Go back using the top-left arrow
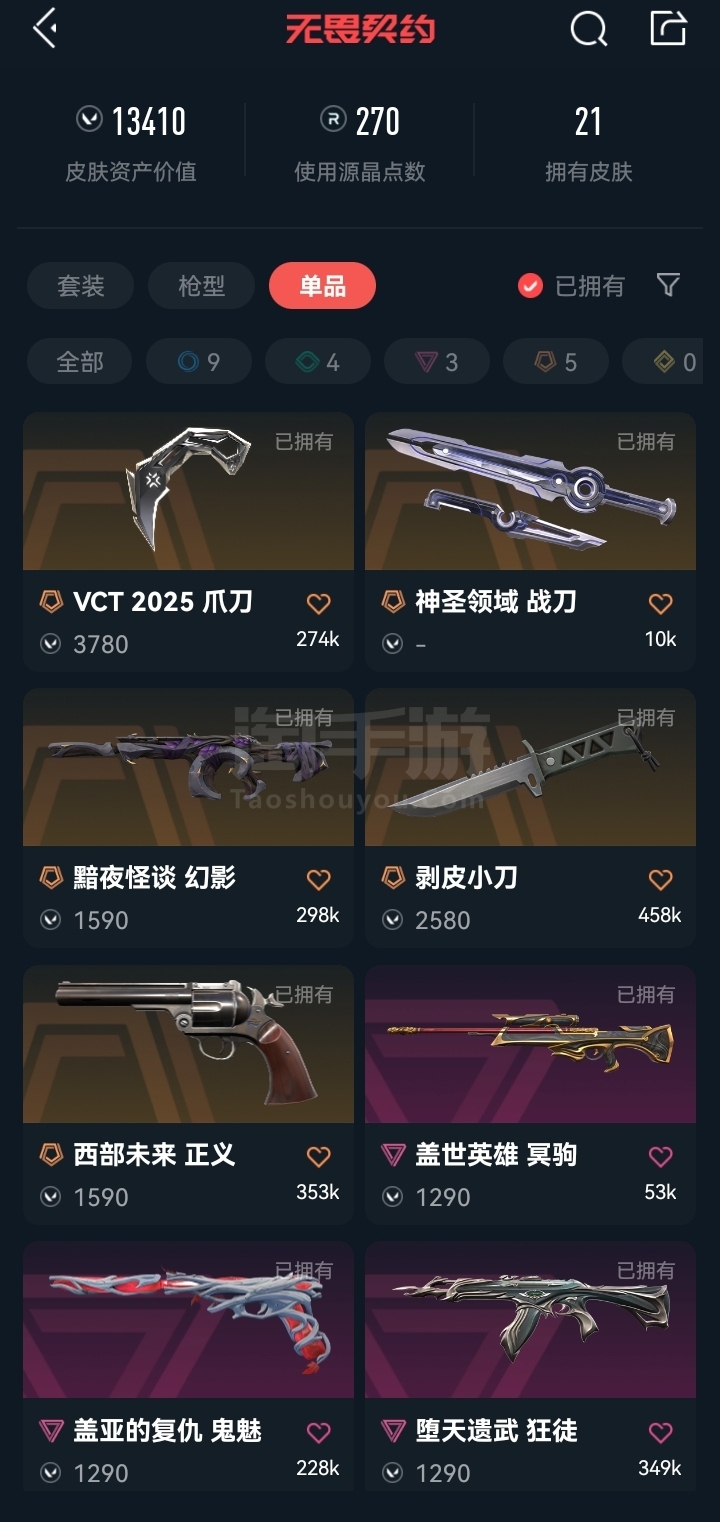Viewport: 720px width, 1522px height. 45,29
